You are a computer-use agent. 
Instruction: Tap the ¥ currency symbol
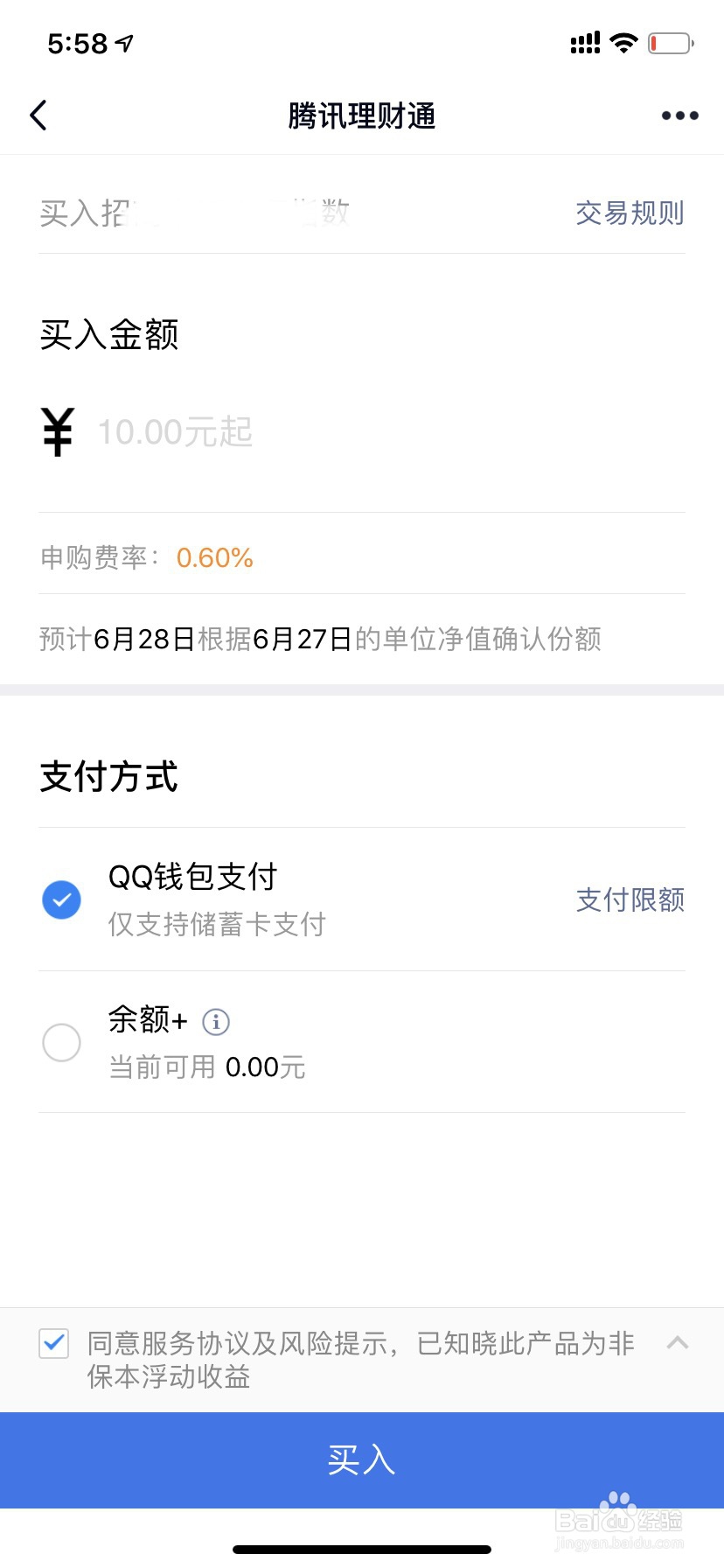[x=57, y=430]
